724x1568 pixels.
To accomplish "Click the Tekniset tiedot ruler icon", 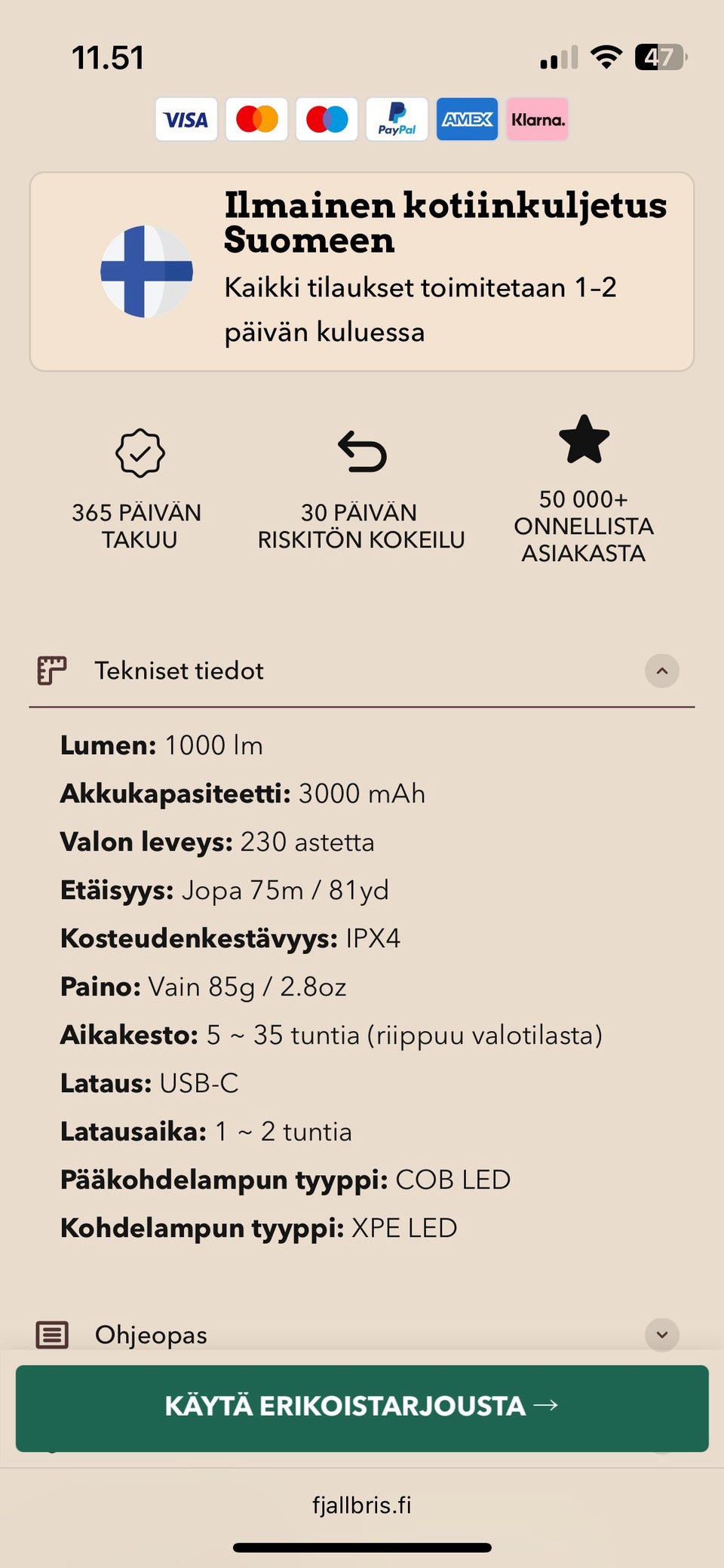I will (x=51, y=670).
